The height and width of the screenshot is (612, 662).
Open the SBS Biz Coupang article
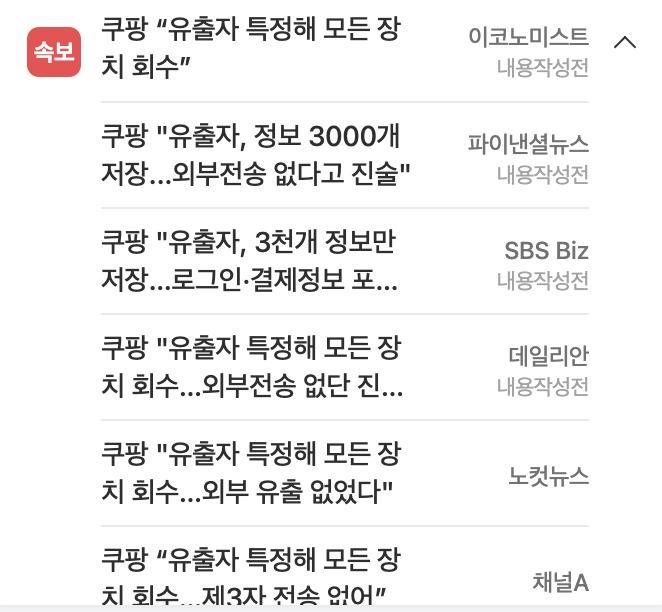[250, 260]
